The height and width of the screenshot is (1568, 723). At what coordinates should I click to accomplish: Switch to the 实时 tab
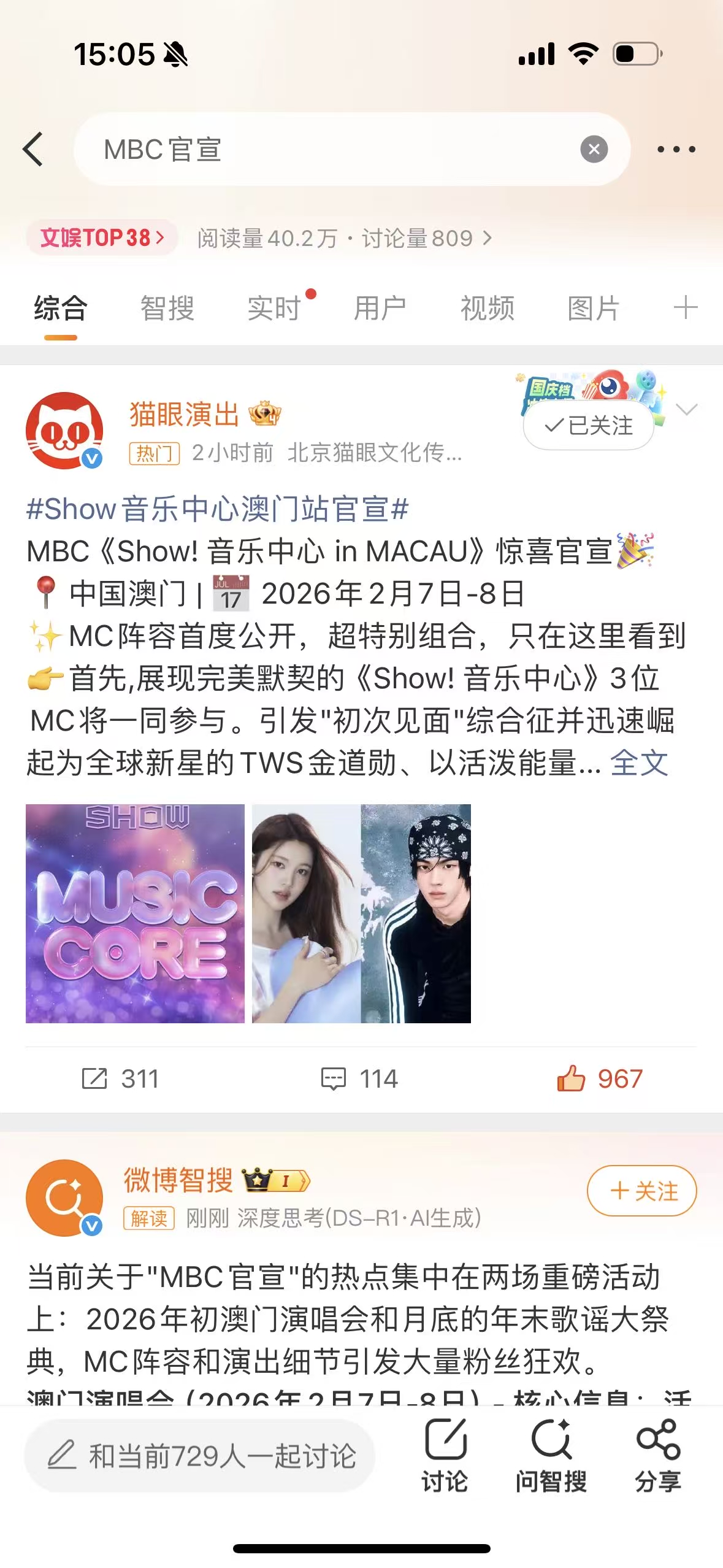tap(274, 308)
